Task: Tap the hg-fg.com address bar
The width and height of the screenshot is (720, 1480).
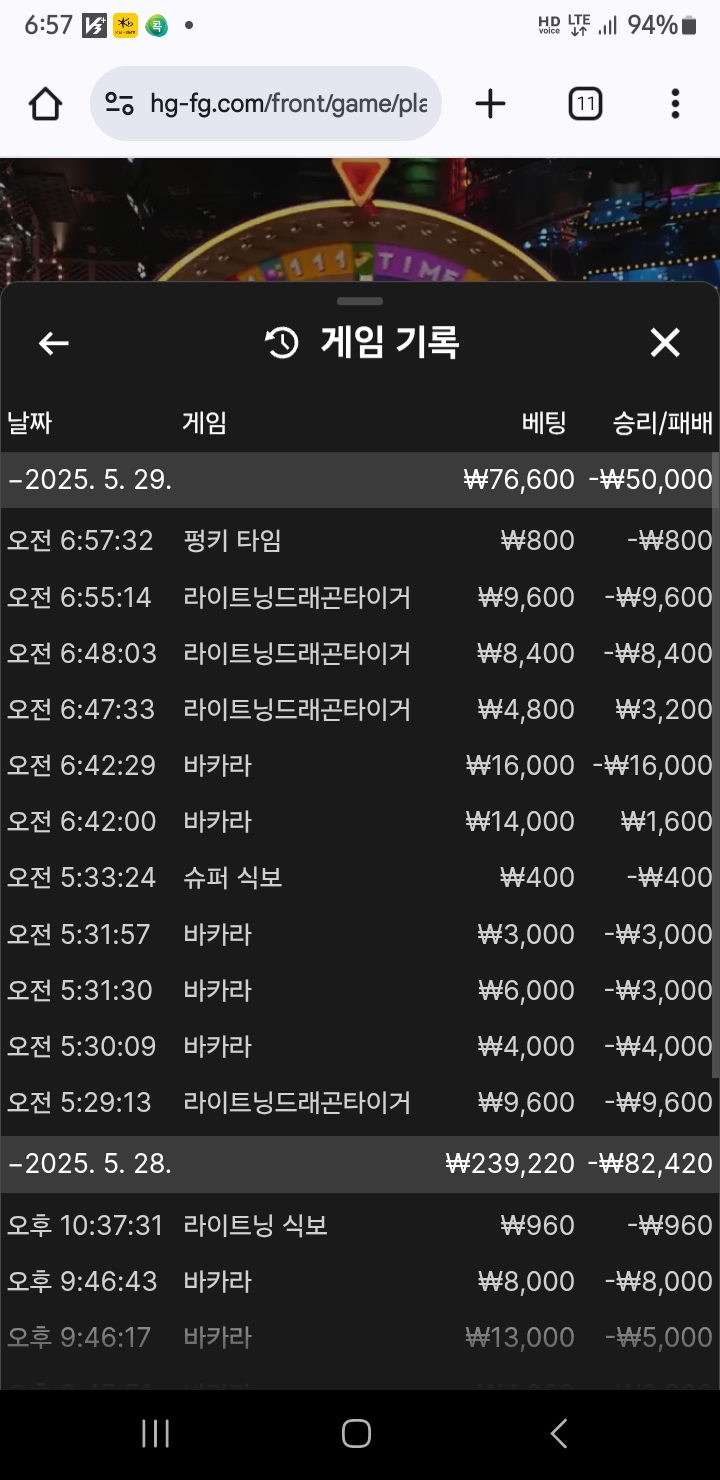Action: pos(266,104)
